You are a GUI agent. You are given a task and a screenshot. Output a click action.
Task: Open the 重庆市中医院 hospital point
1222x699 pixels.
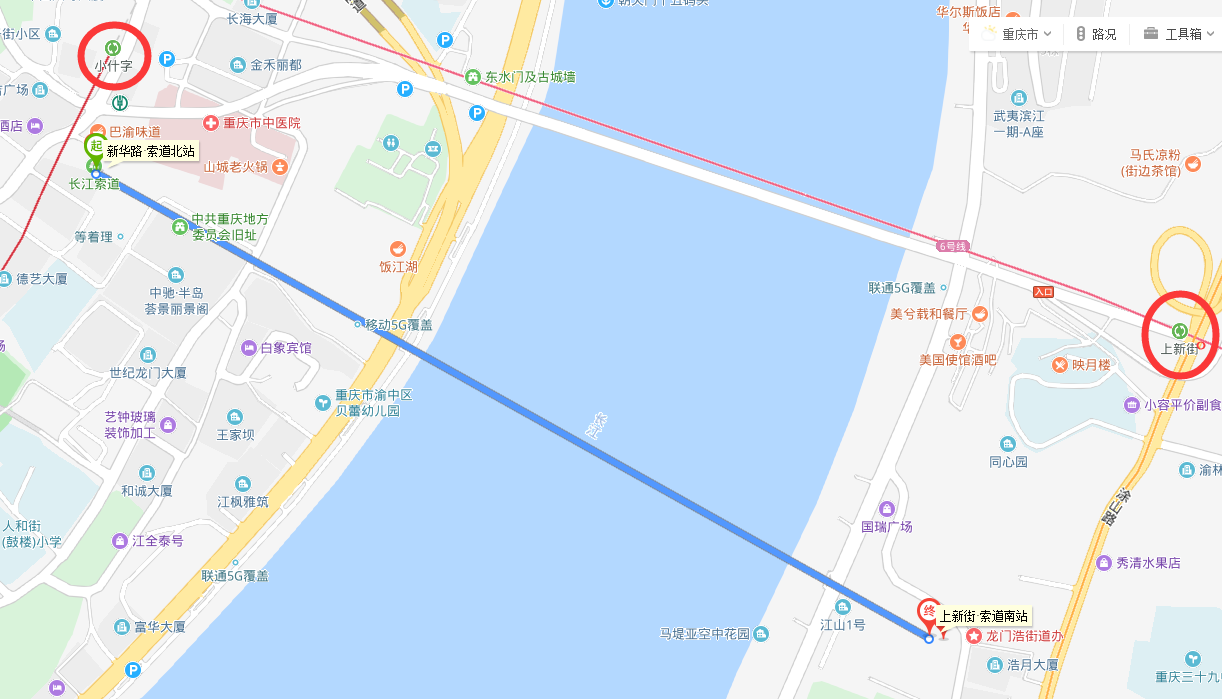pos(211,123)
